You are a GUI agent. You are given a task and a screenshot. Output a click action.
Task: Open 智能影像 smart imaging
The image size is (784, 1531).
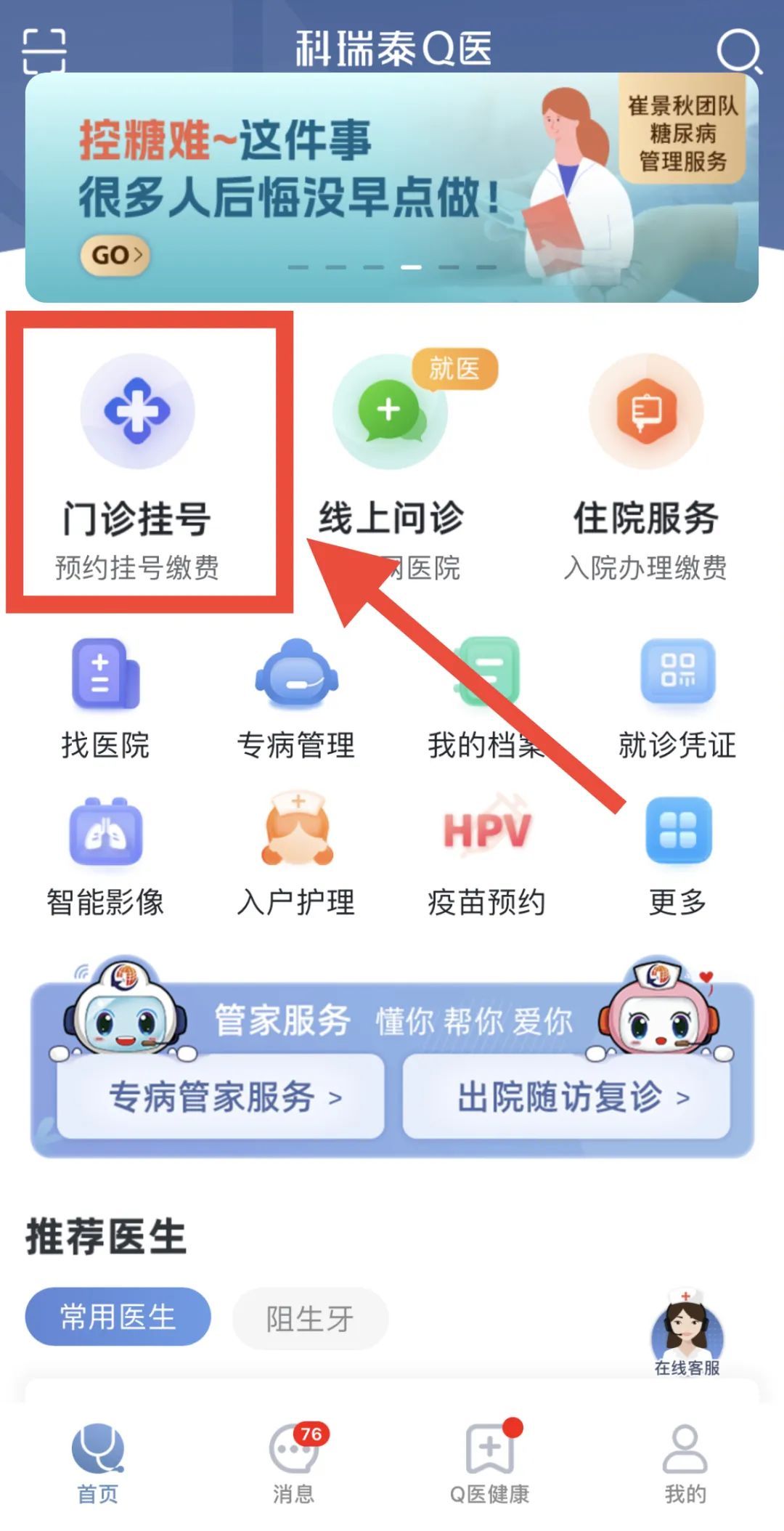click(106, 857)
